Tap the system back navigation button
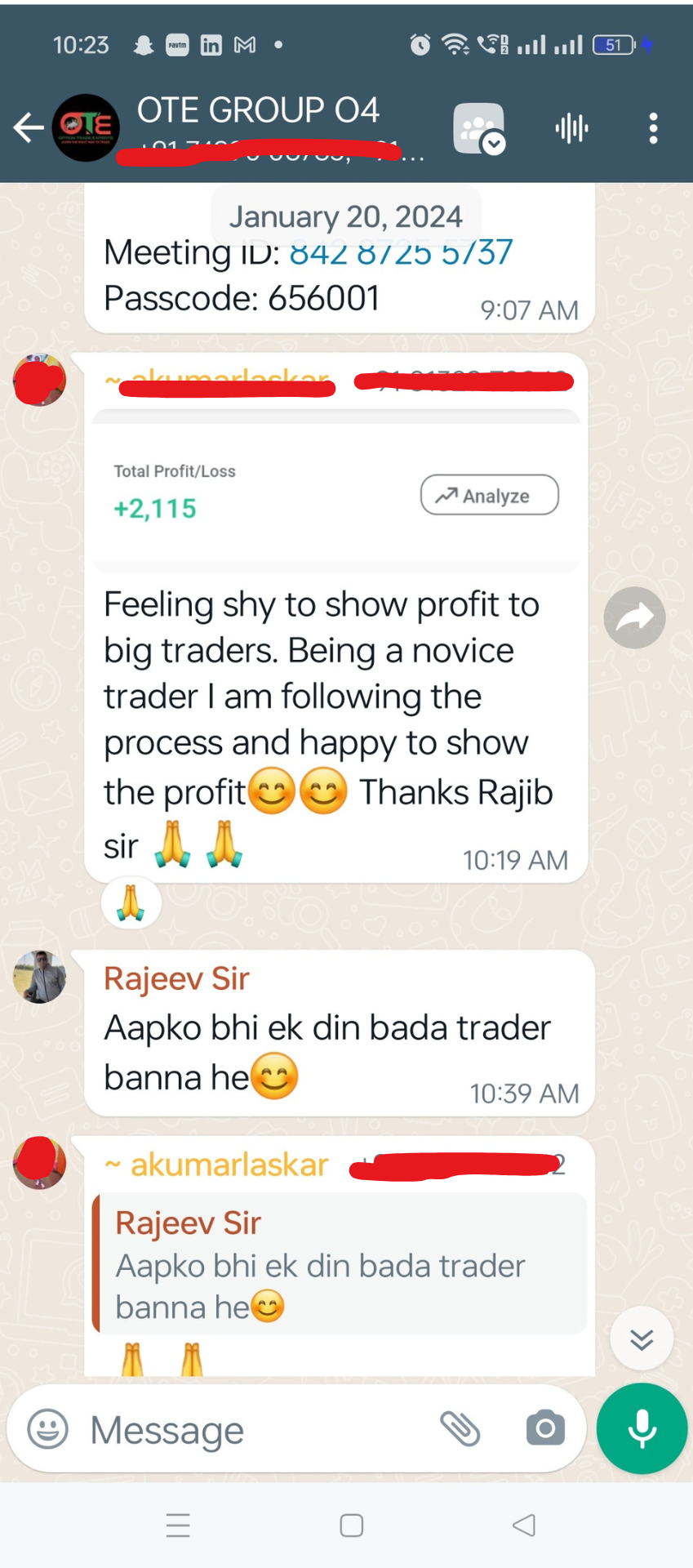Viewport: 693px width, 1568px height. click(x=523, y=1525)
